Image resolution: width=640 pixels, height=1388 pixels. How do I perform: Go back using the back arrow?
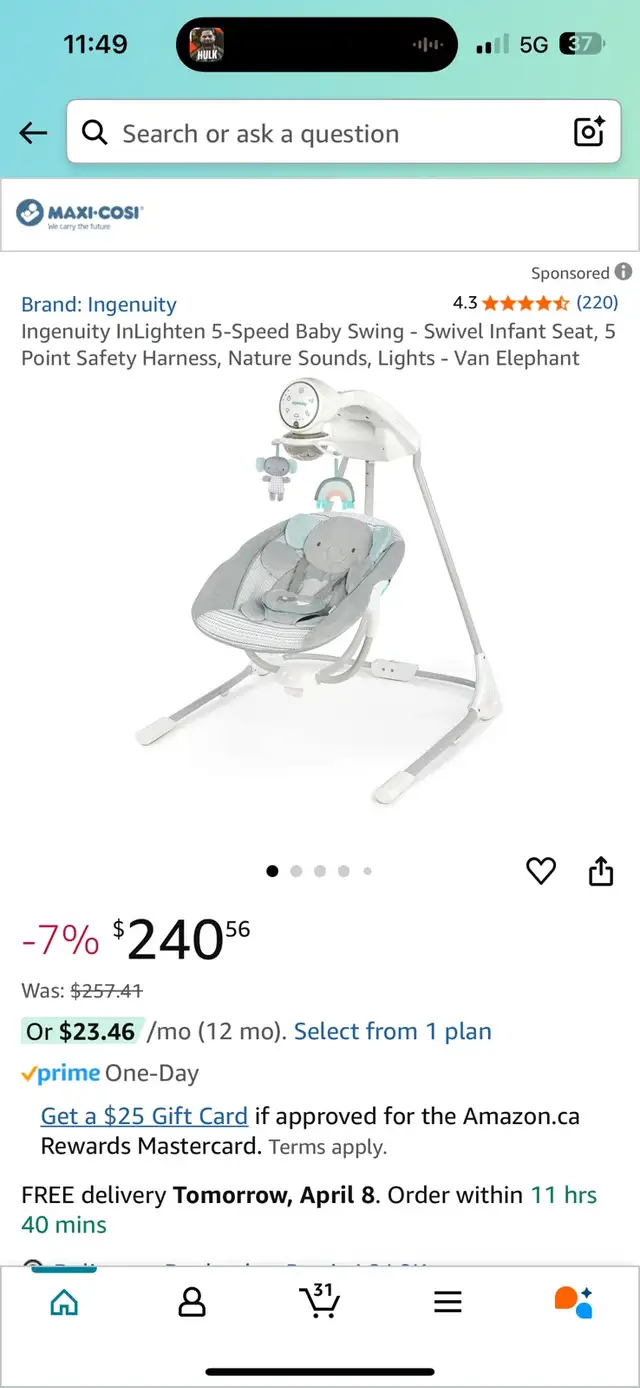pyautogui.click(x=33, y=133)
